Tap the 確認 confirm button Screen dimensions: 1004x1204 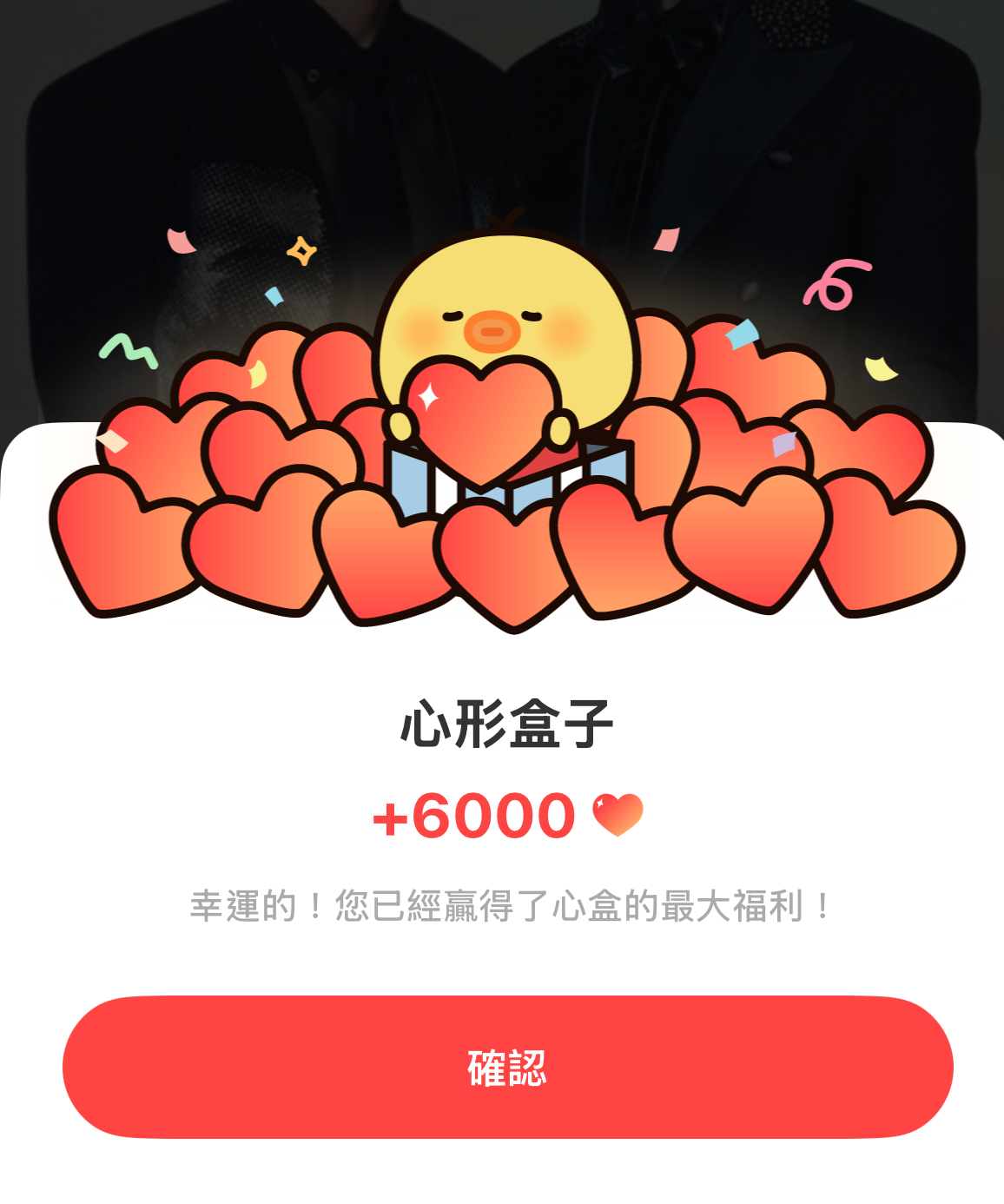[x=507, y=1067]
